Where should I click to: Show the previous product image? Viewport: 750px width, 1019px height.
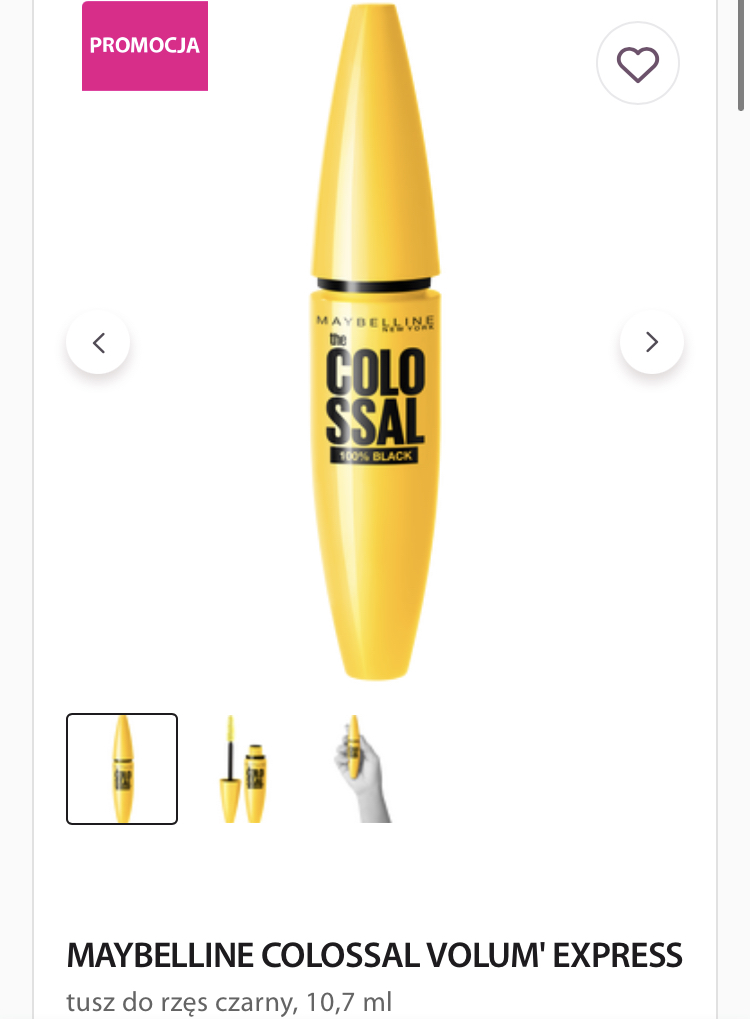(x=98, y=343)
